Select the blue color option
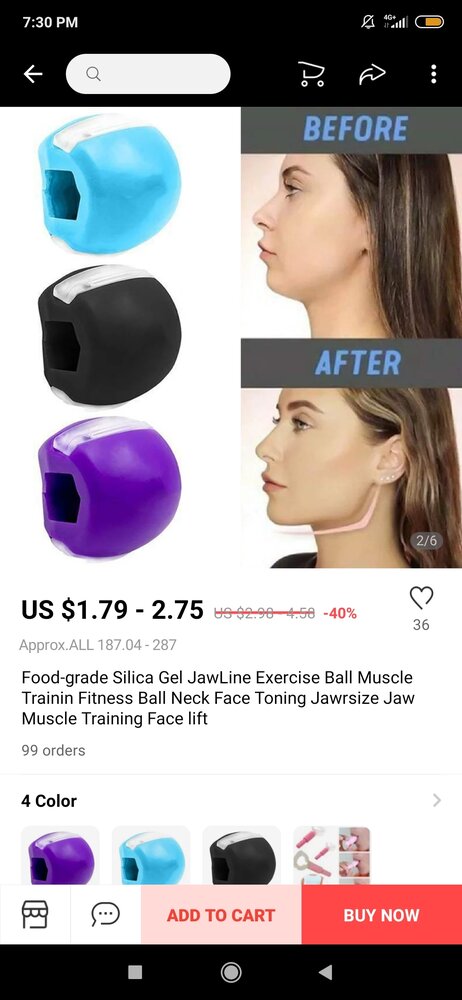This screenshot has width=462, height=1000. [x=151, y=855]
